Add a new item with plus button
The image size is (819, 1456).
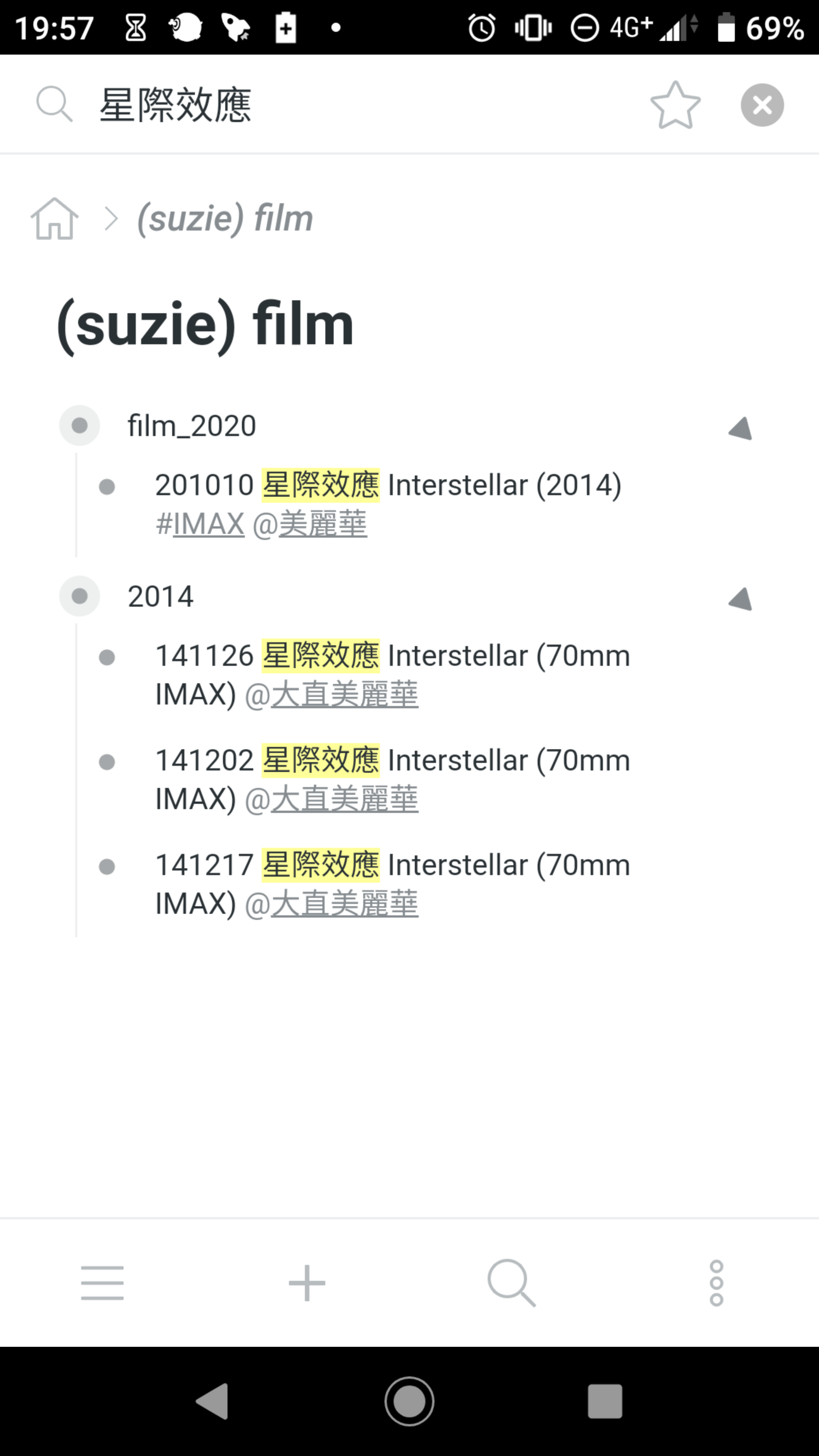click(x=307, y=1283)
